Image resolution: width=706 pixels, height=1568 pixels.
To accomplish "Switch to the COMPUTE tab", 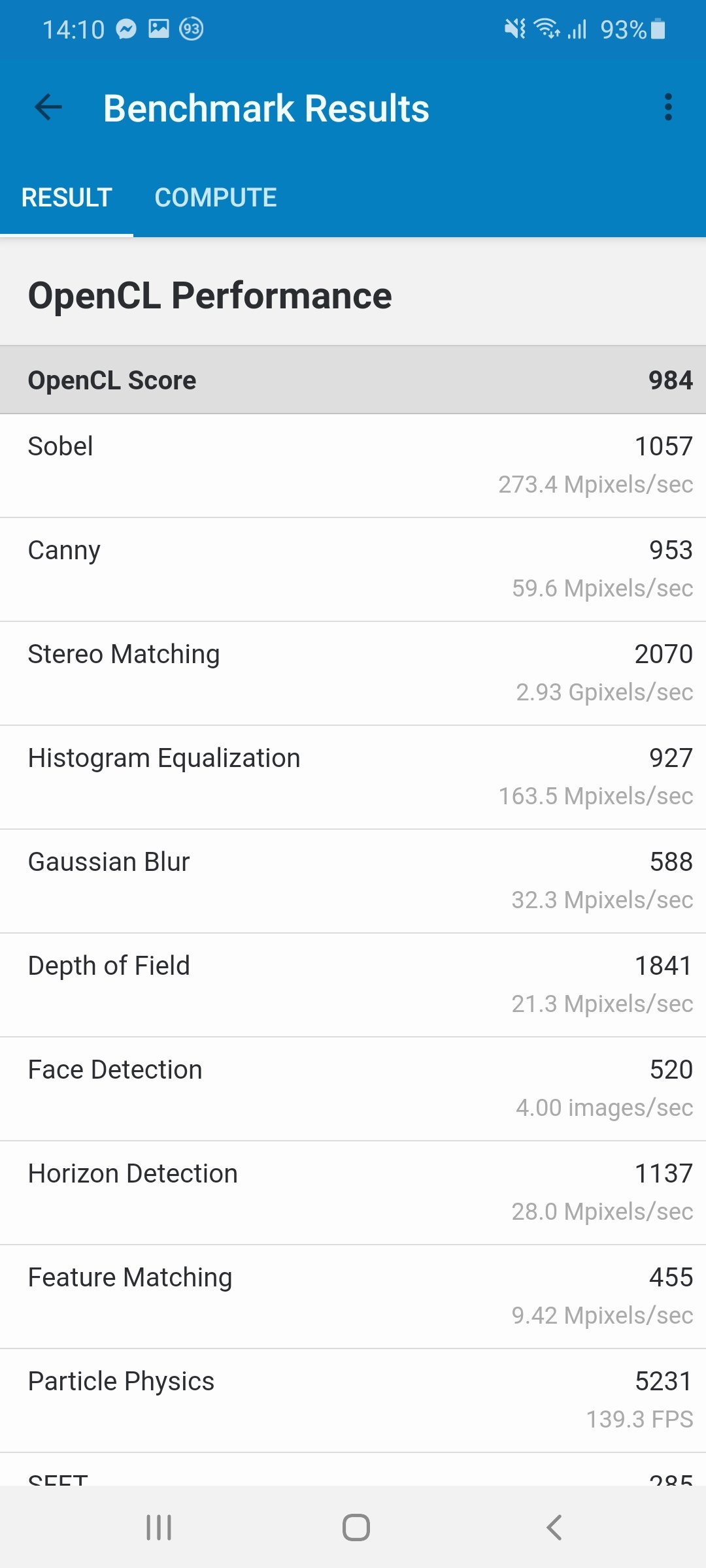I will [216, 197].
